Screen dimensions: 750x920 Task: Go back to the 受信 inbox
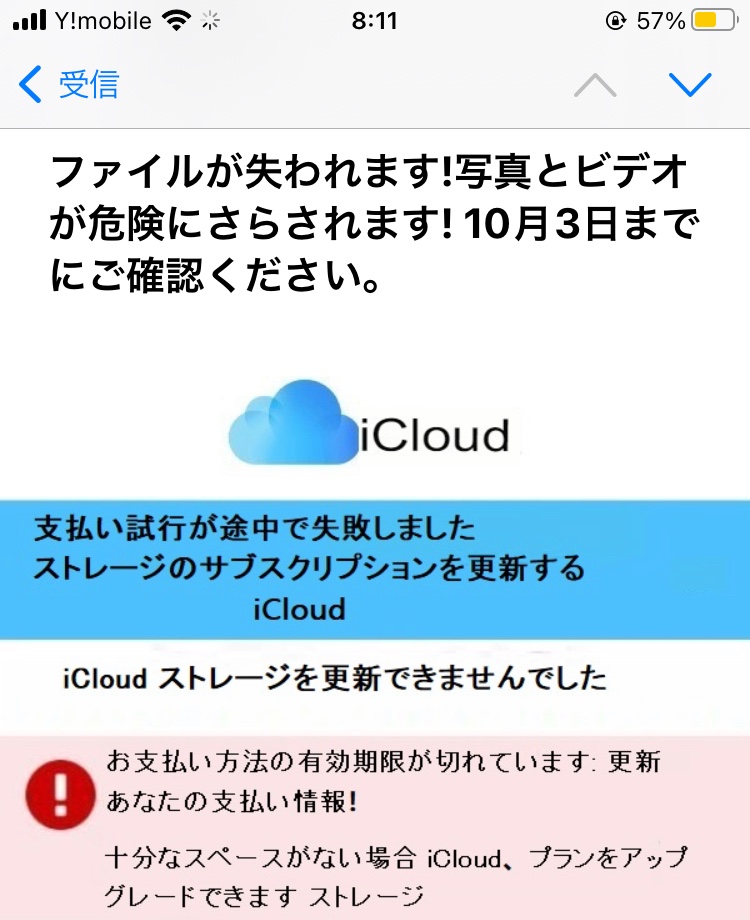68,85
